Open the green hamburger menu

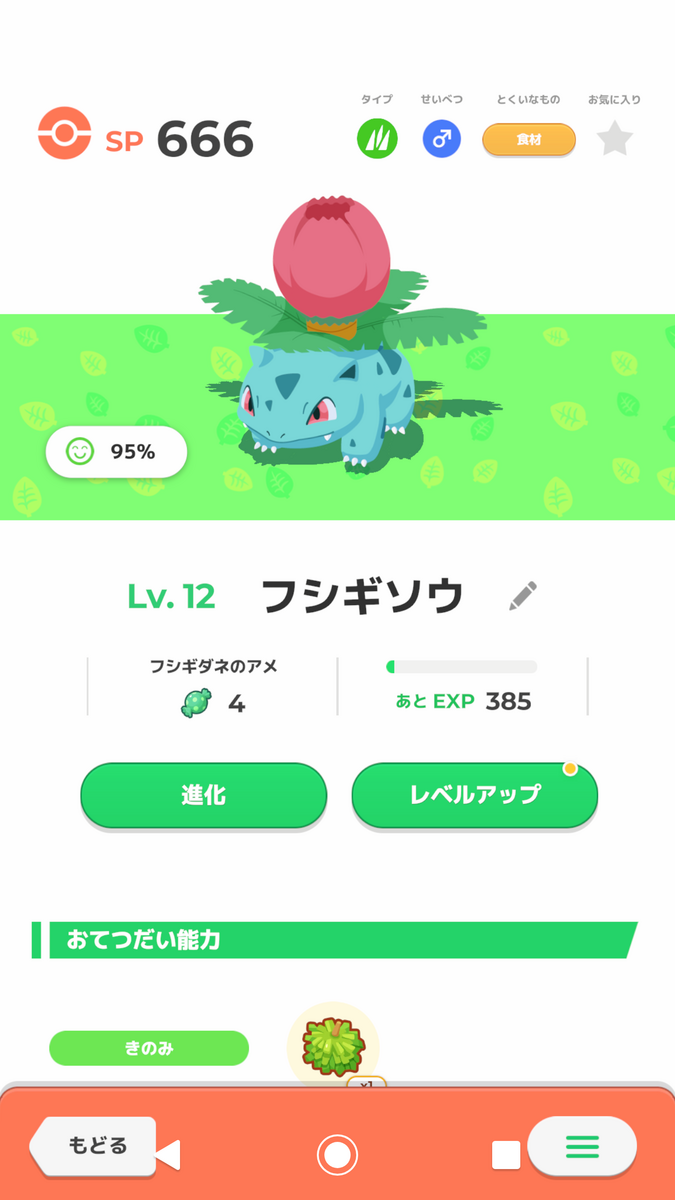coord(582,1146)
